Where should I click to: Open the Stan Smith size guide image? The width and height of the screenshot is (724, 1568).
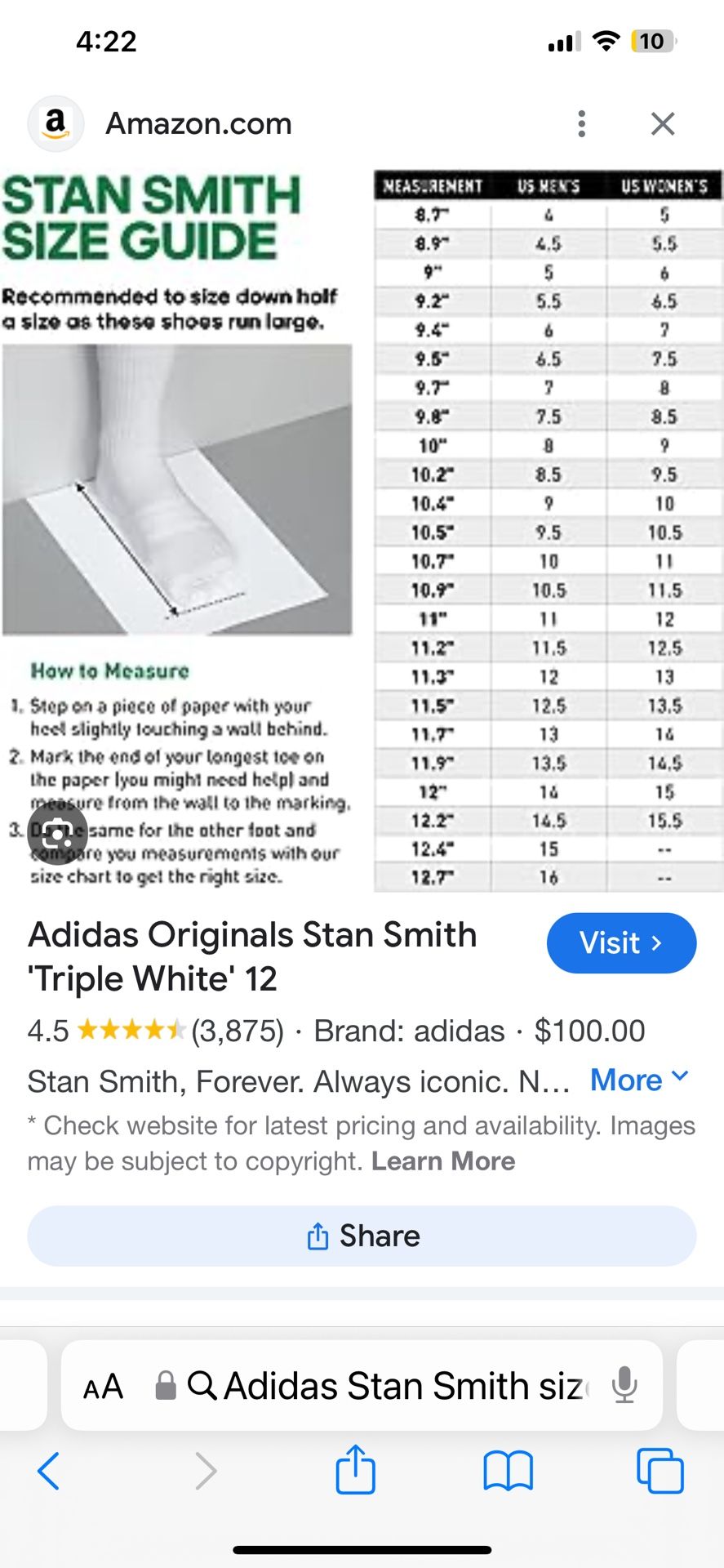click(362, 531)
